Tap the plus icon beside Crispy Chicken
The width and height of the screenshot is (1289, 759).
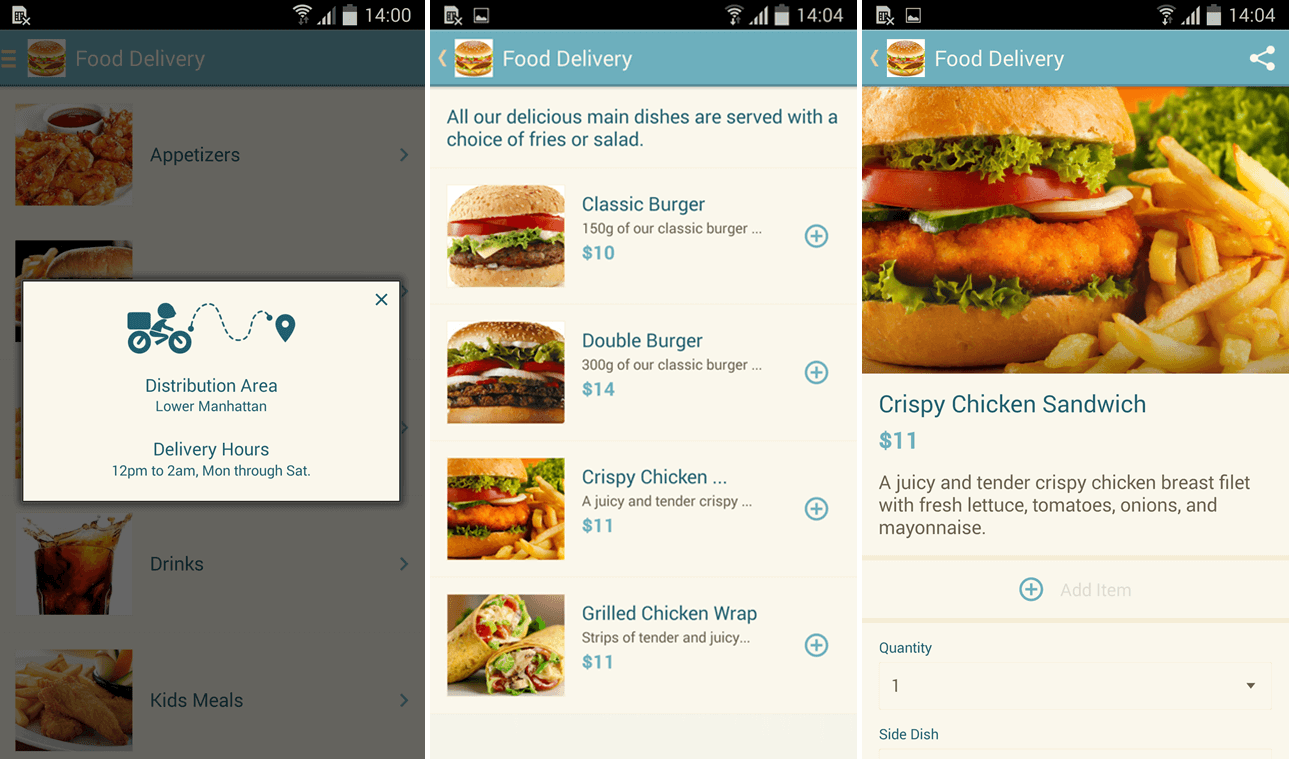click(816, 509)
